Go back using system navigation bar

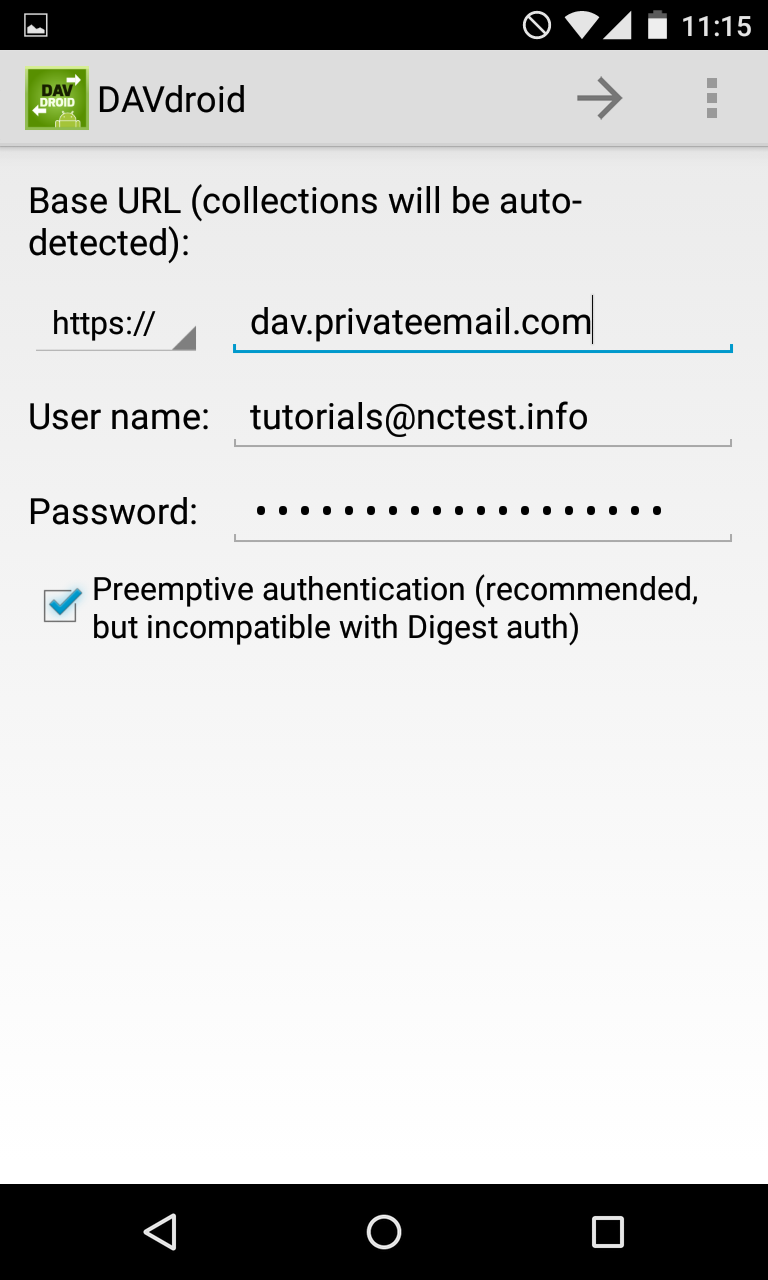[160, 1232]
